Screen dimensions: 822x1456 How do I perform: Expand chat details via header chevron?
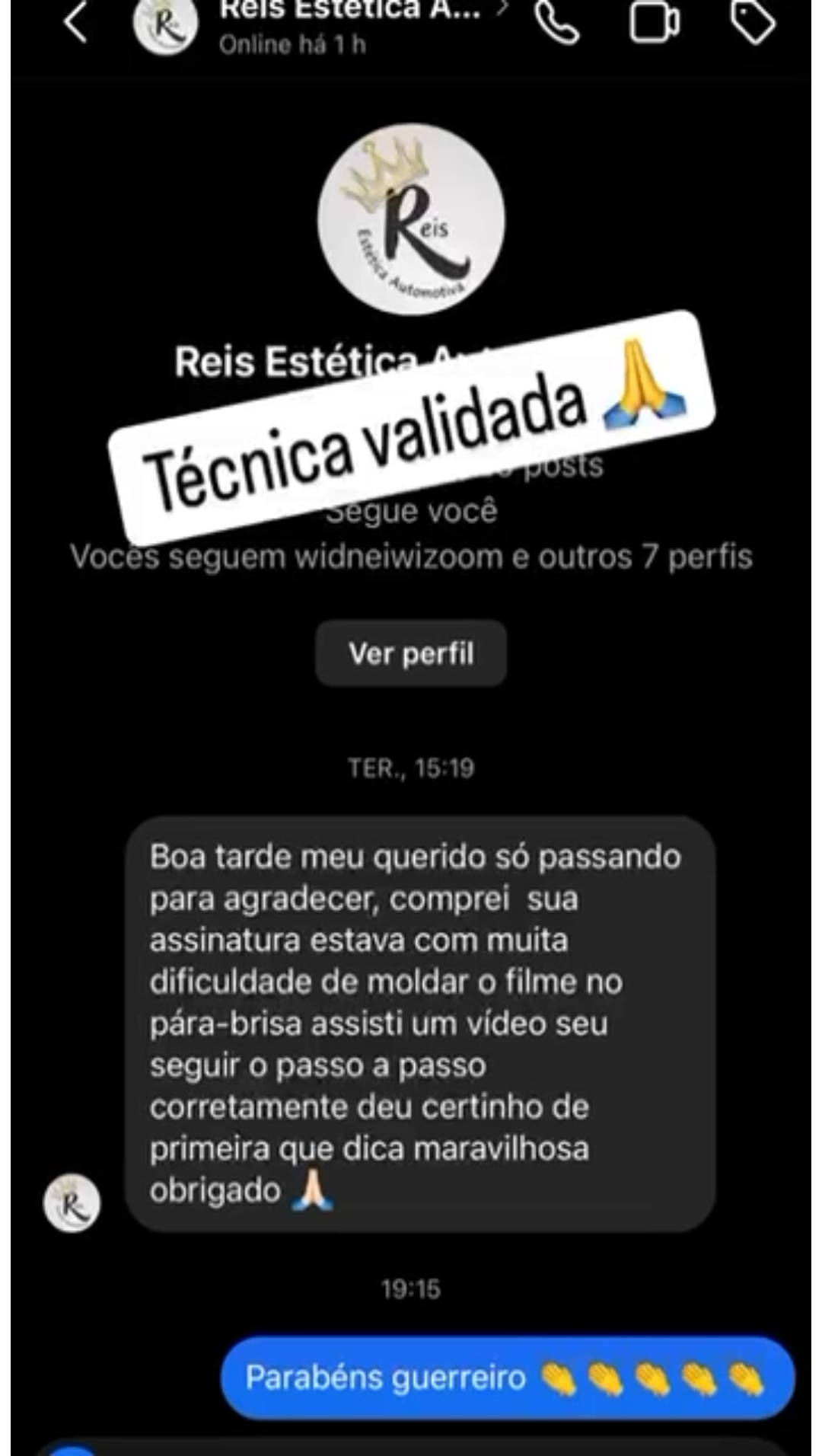pyautogui.click(x=502, y=9)
